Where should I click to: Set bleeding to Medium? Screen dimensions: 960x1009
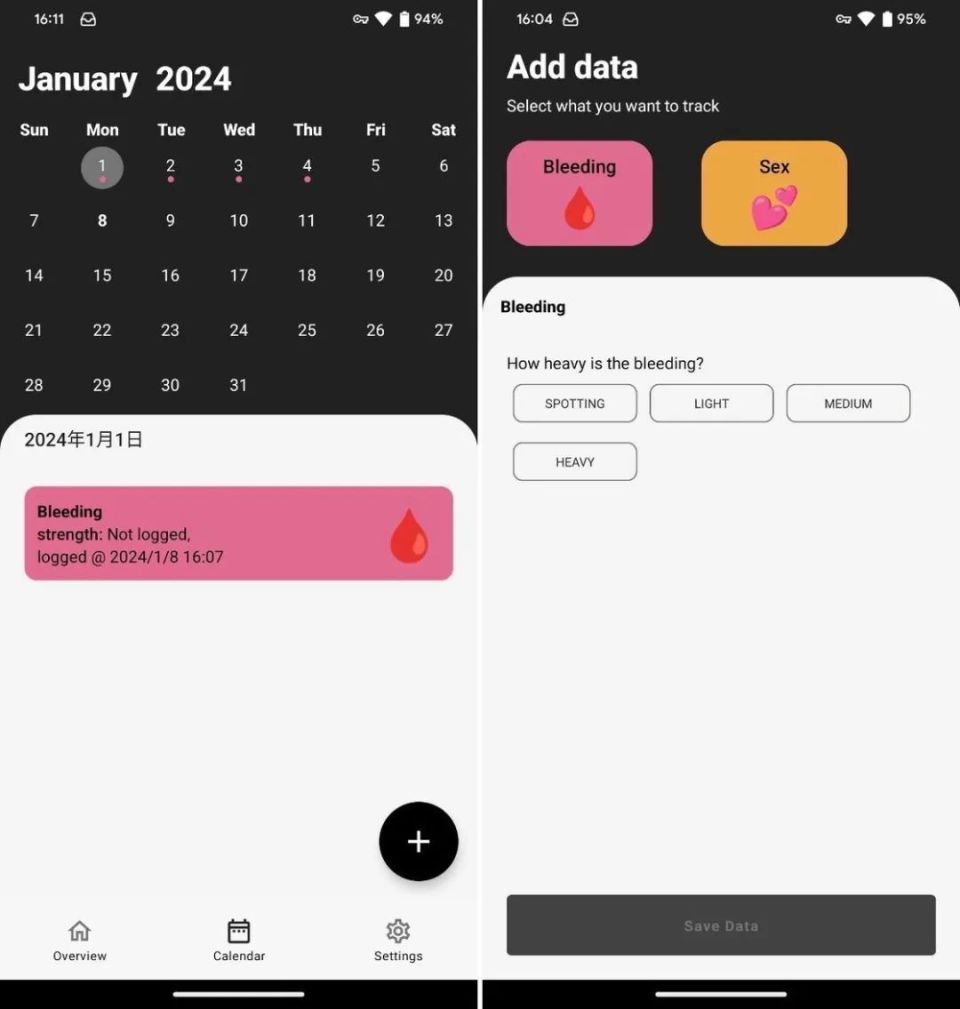click(x=848, y=403)
